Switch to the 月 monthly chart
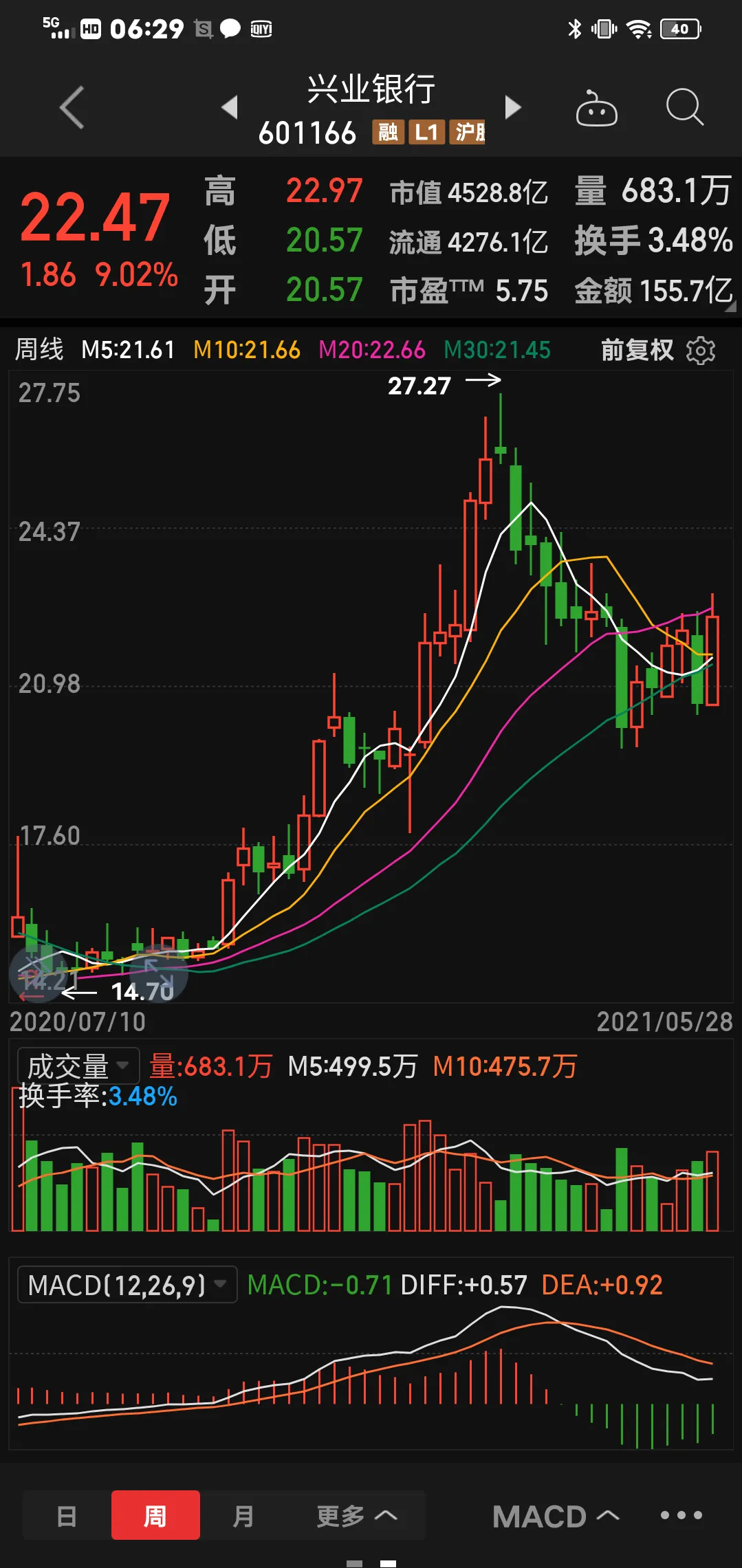Image resolution: width=742 pixels, height=1568 pixels. 243,1516
